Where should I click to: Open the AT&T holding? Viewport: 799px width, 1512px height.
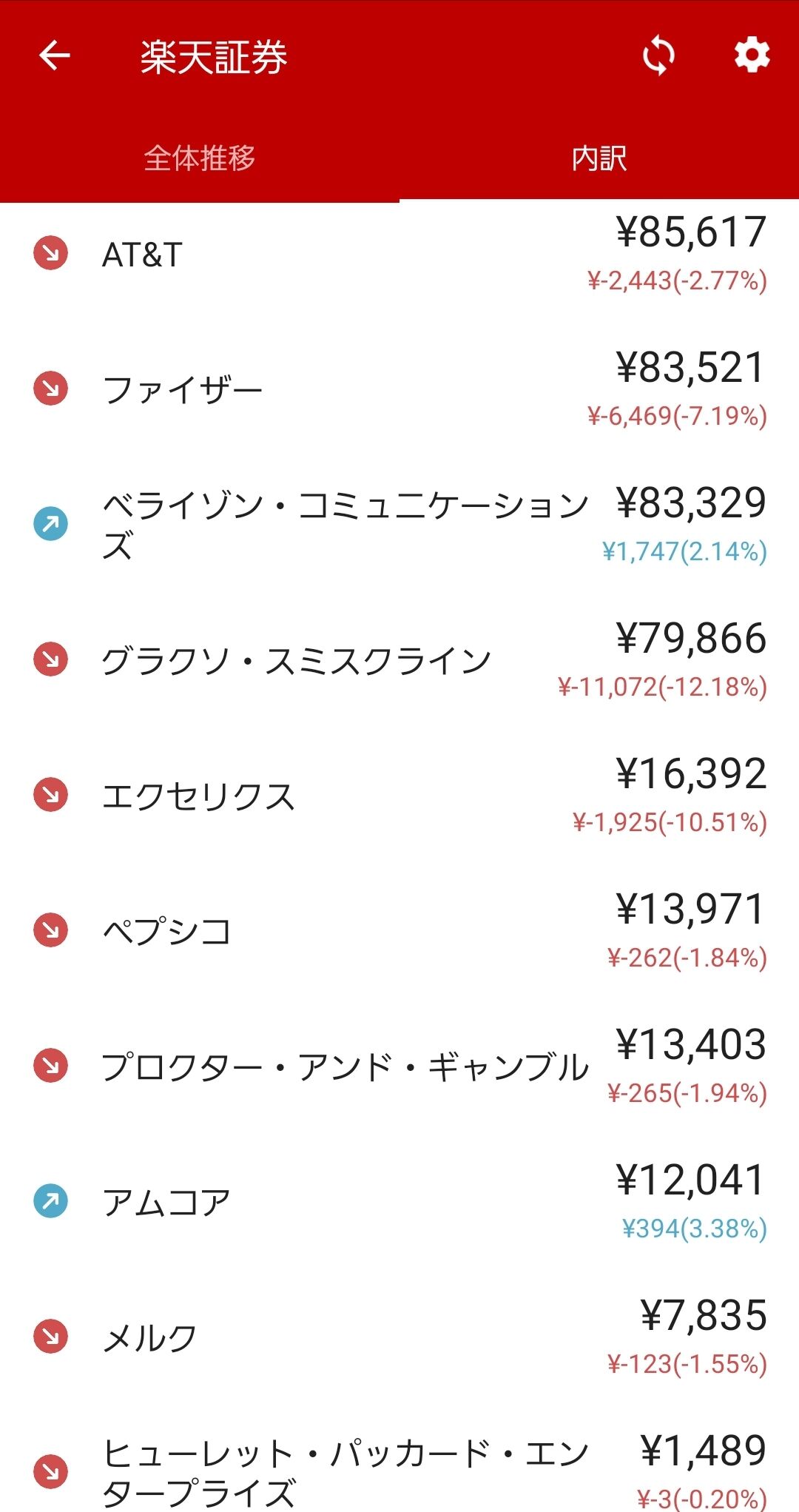coord(399,254)
